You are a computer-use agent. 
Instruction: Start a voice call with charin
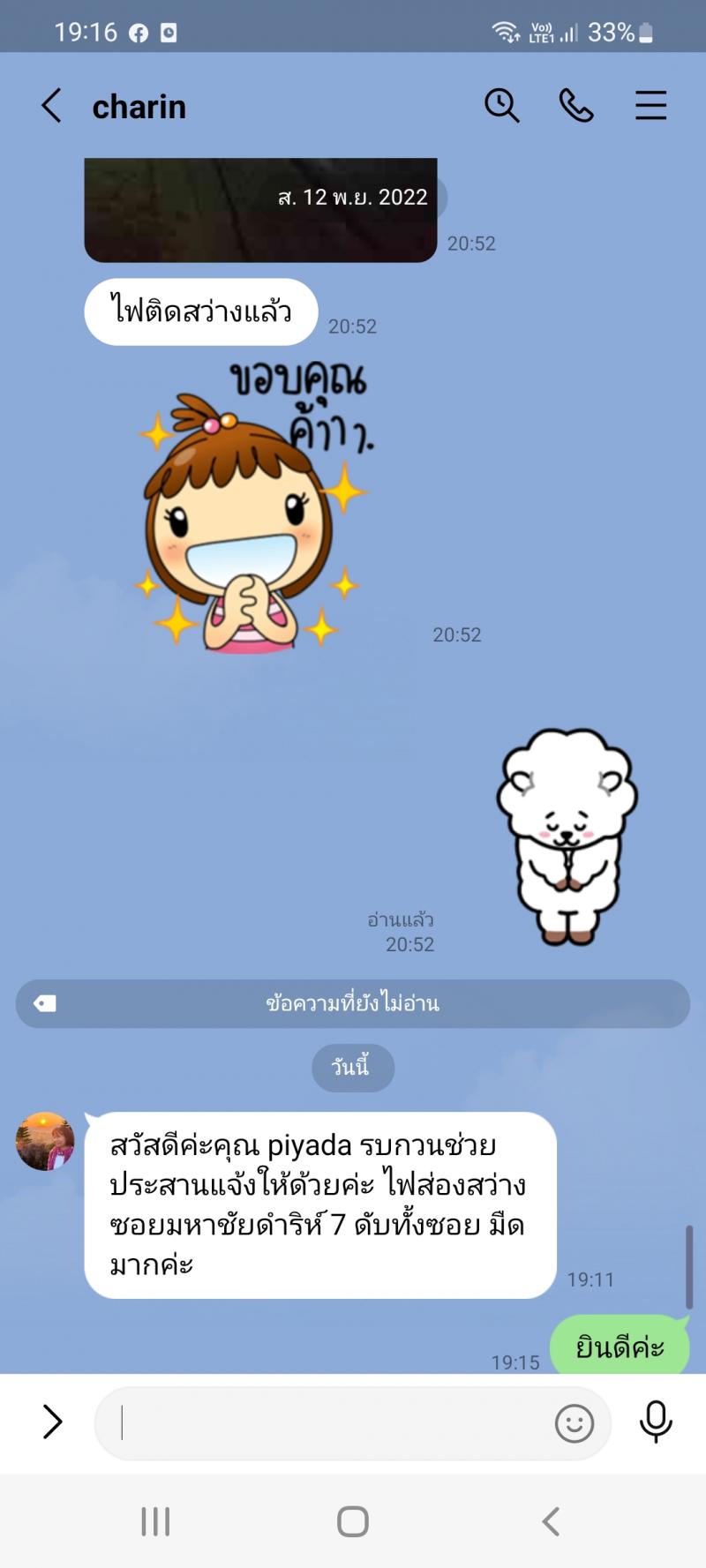(x=575, y=106)
